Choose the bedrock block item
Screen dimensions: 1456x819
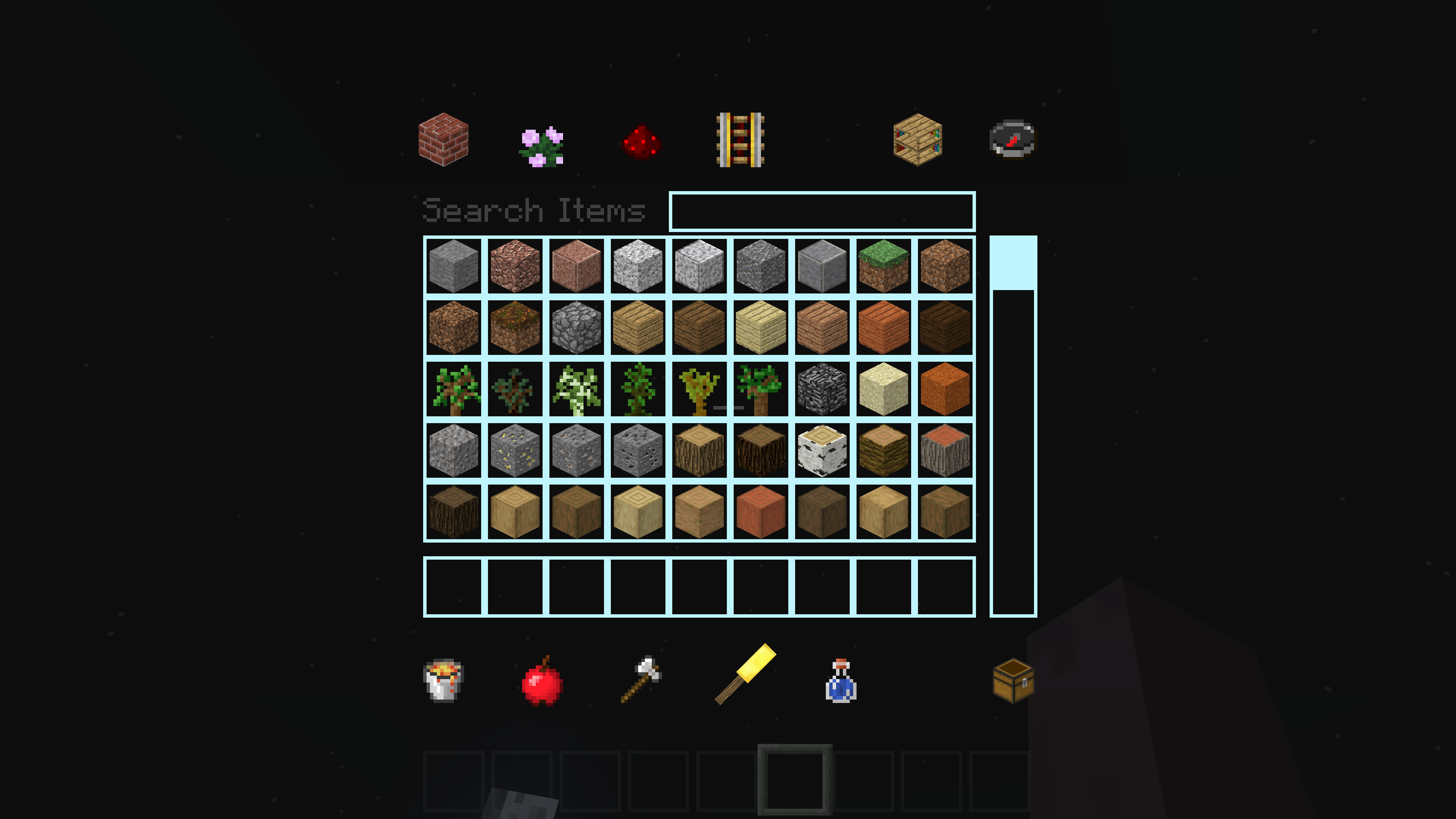822,389
